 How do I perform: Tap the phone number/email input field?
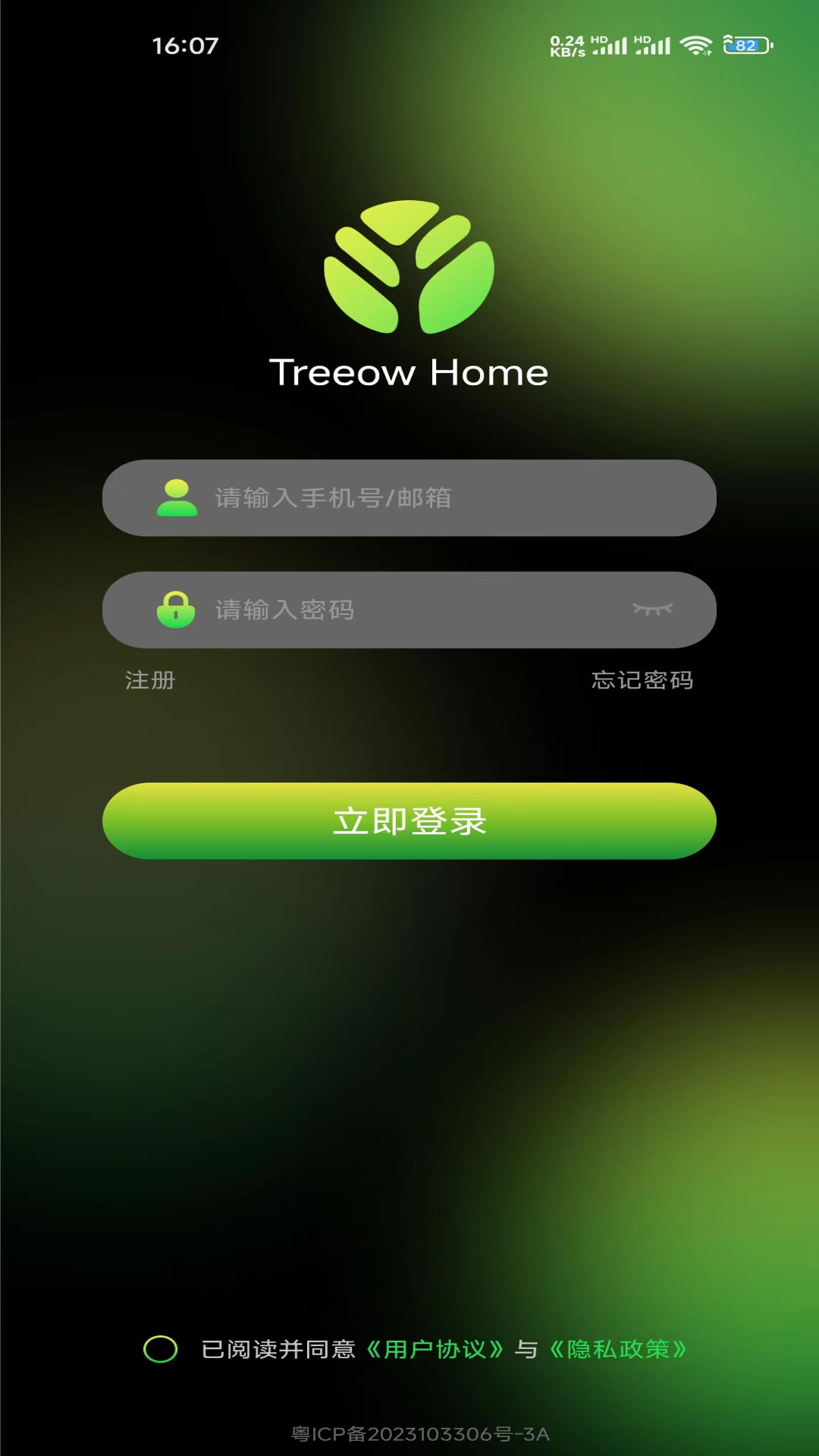409,497
